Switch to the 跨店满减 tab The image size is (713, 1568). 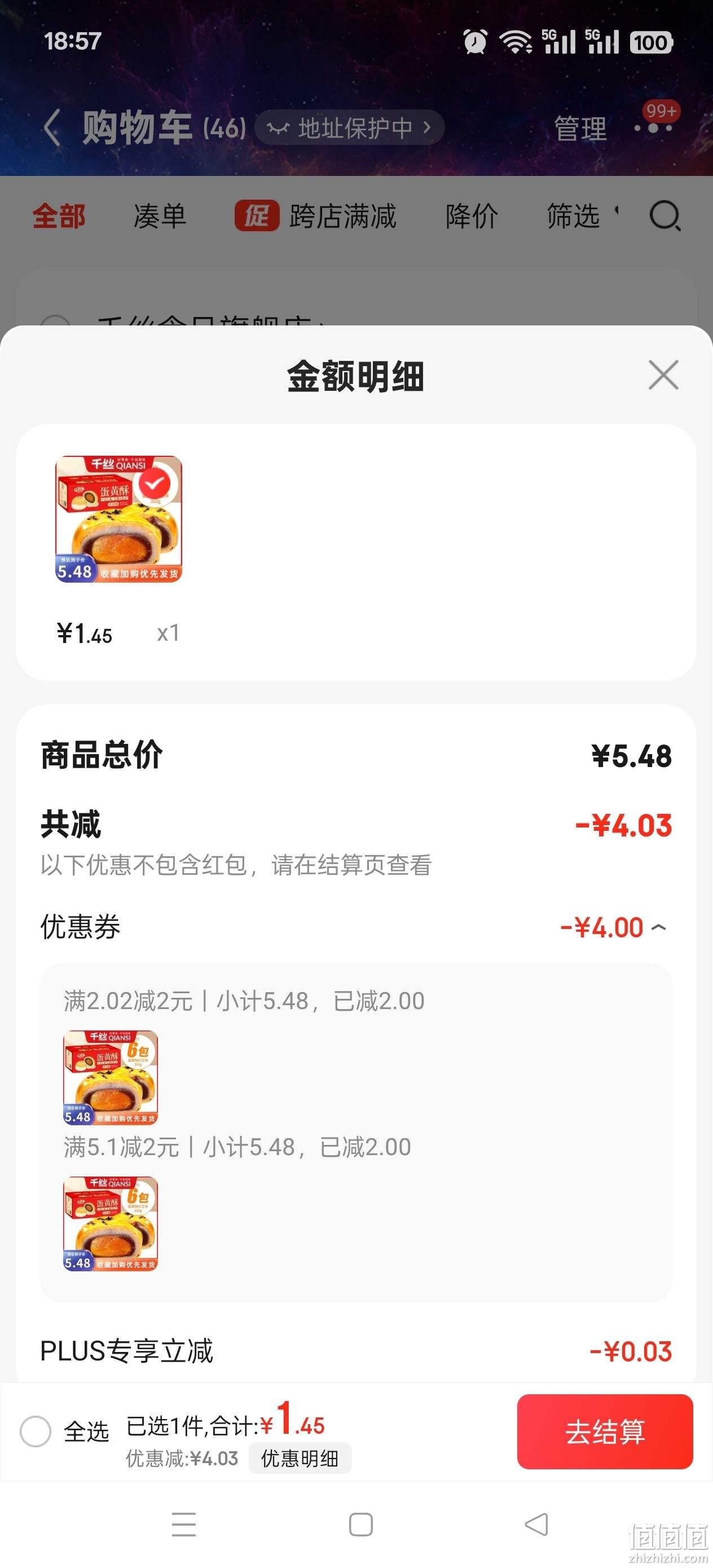[315, 216]
